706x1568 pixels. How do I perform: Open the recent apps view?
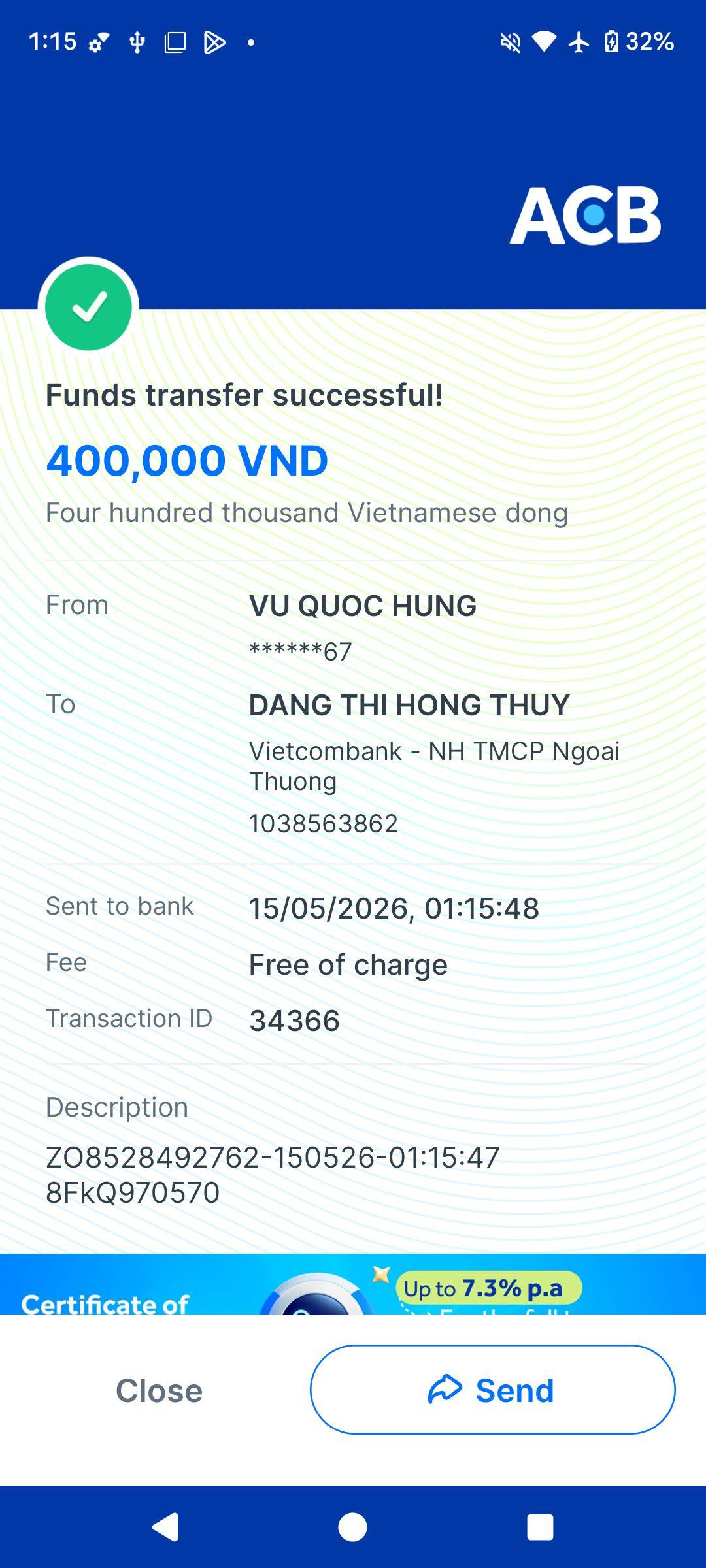tap(540, 1527)
